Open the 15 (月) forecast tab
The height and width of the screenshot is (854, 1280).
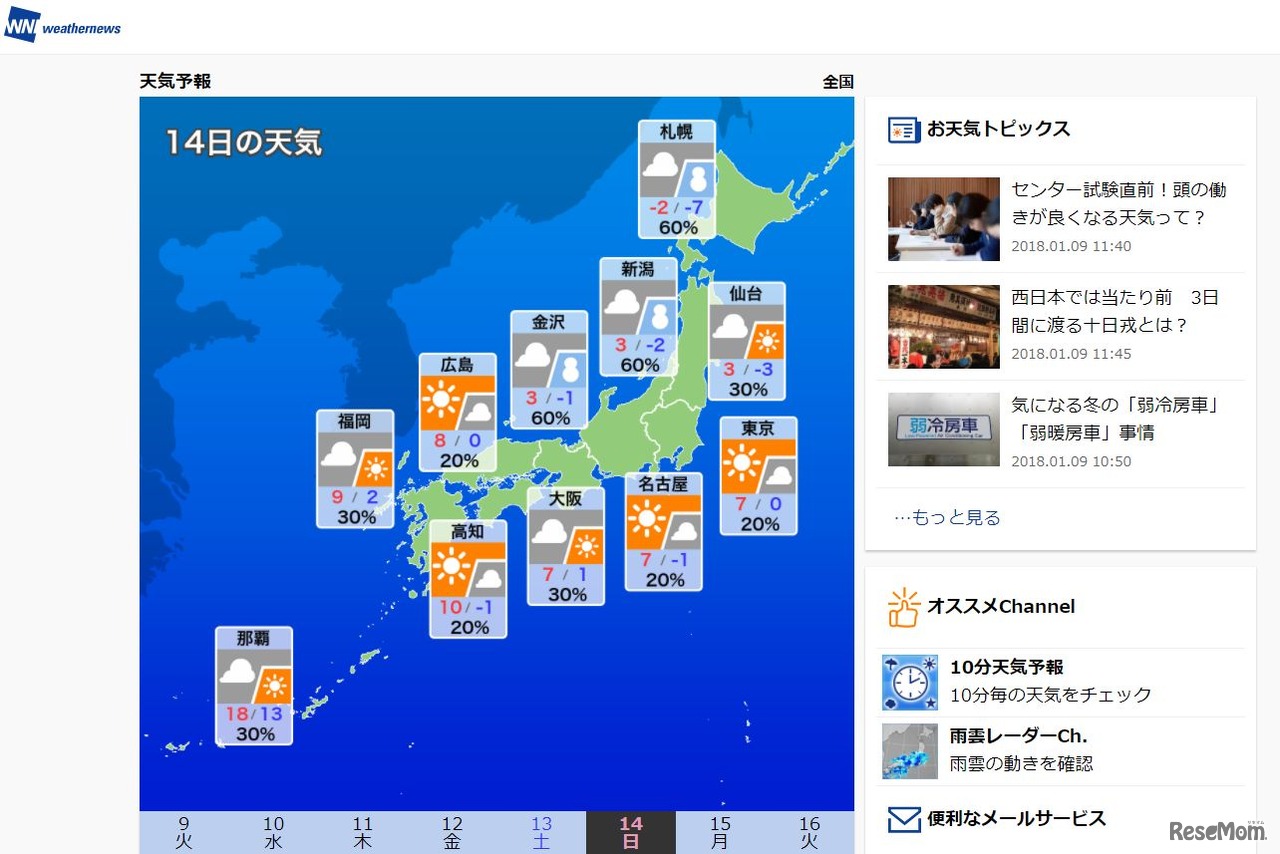[x=720, y=832]
